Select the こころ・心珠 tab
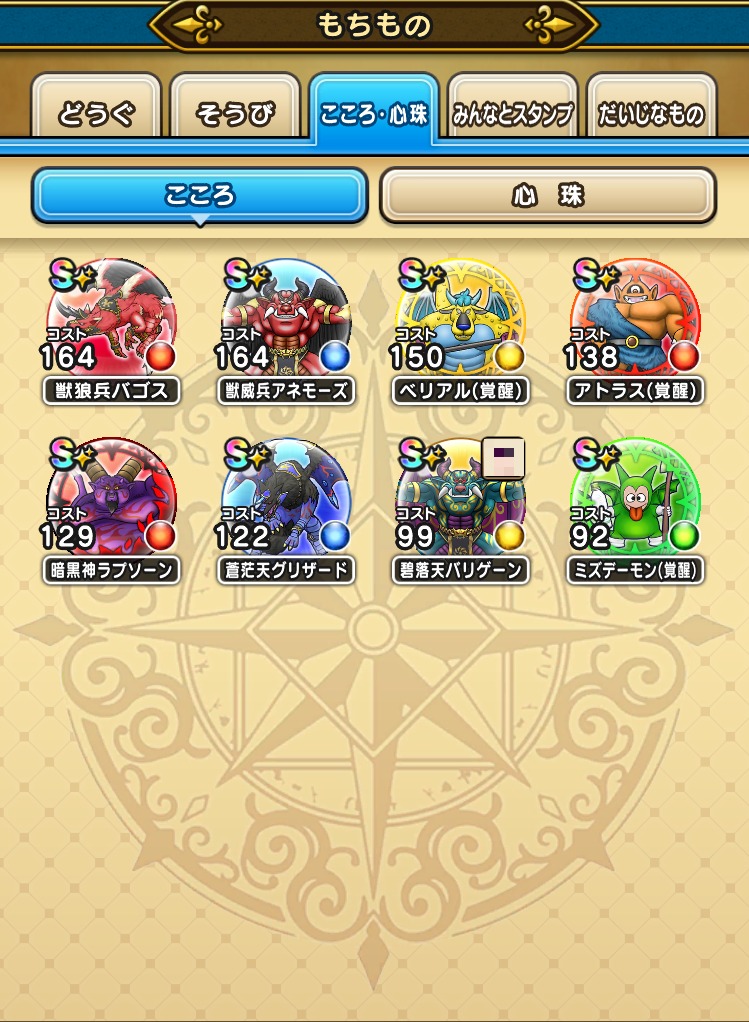Screen dimensions: 749x1022 click(374, 112)
